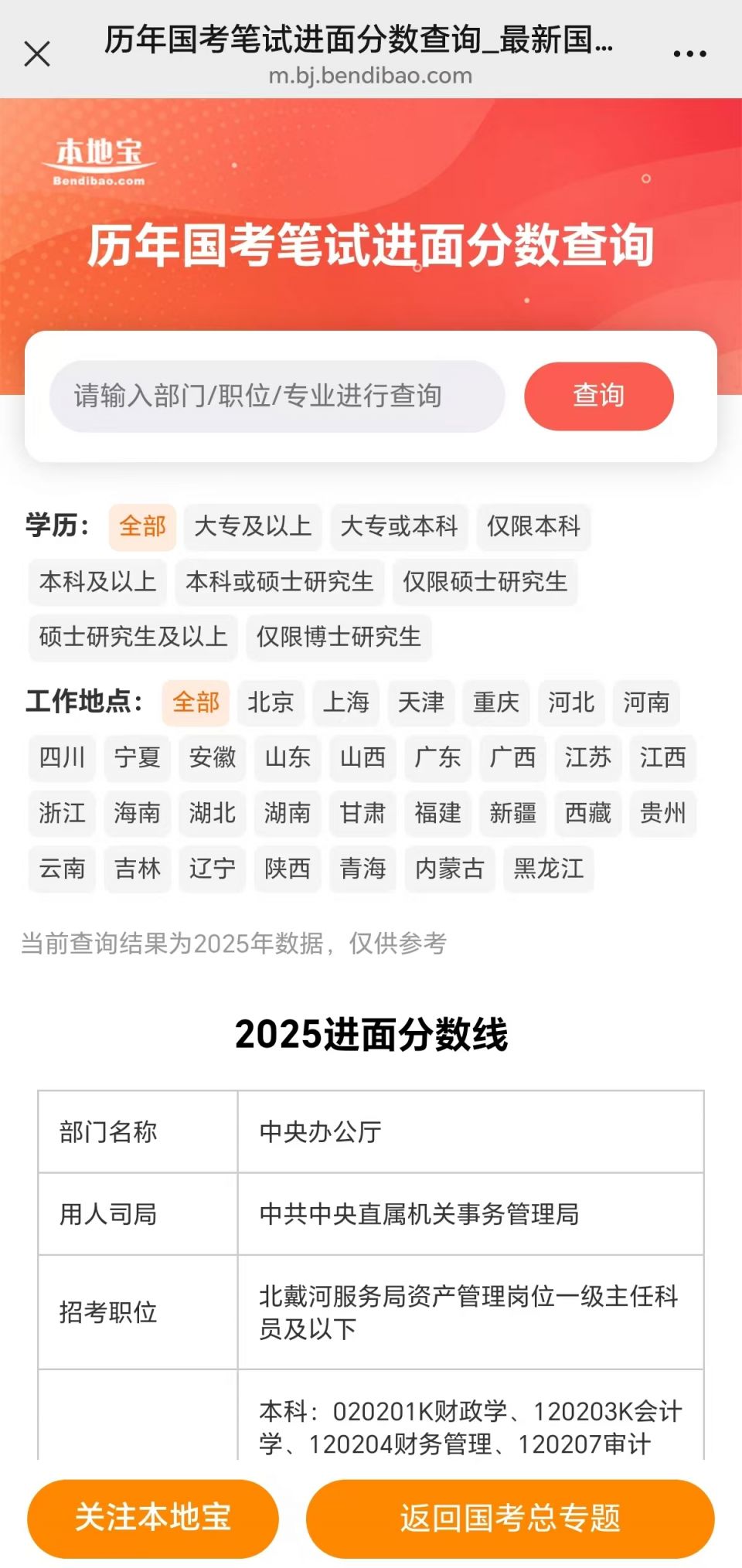
Task: Choose the 黑龙江 location chip
Action: click(549, 869)
